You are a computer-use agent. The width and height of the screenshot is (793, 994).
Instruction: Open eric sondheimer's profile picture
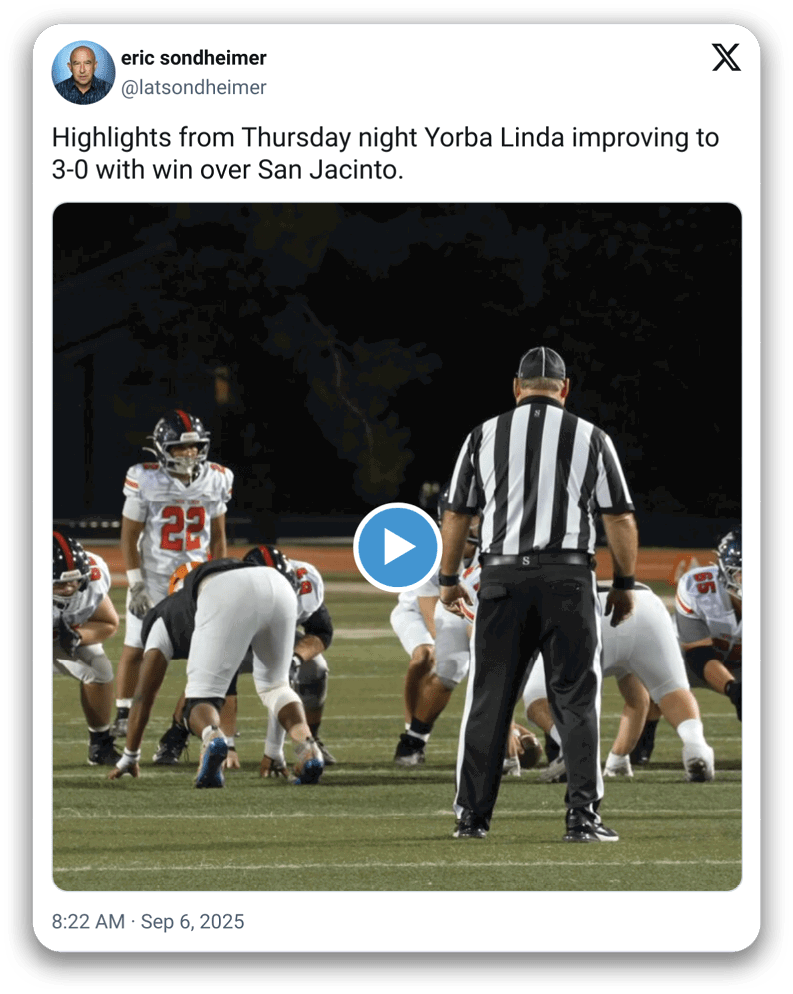point(83,72)
